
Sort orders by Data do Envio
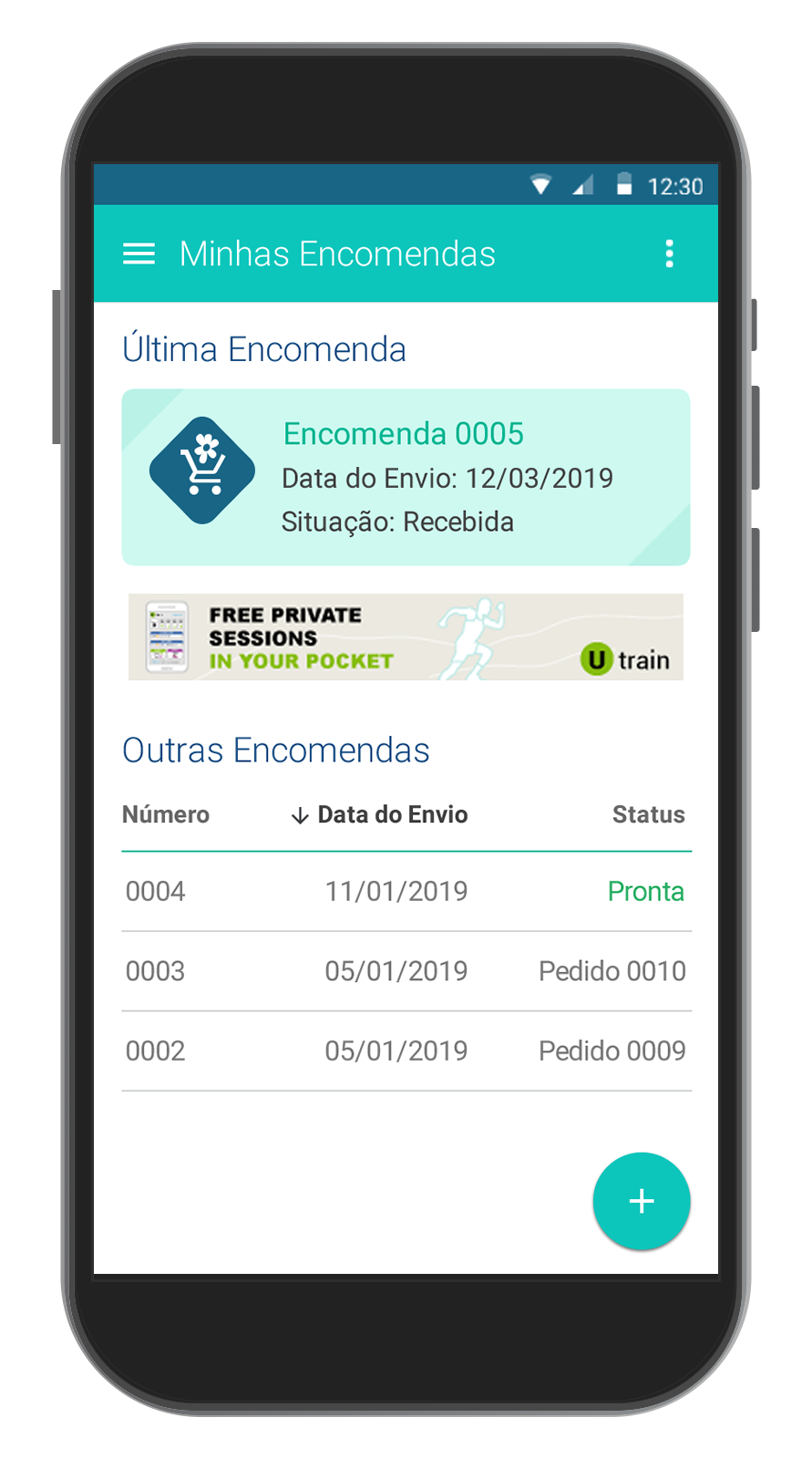pos(380,814)
